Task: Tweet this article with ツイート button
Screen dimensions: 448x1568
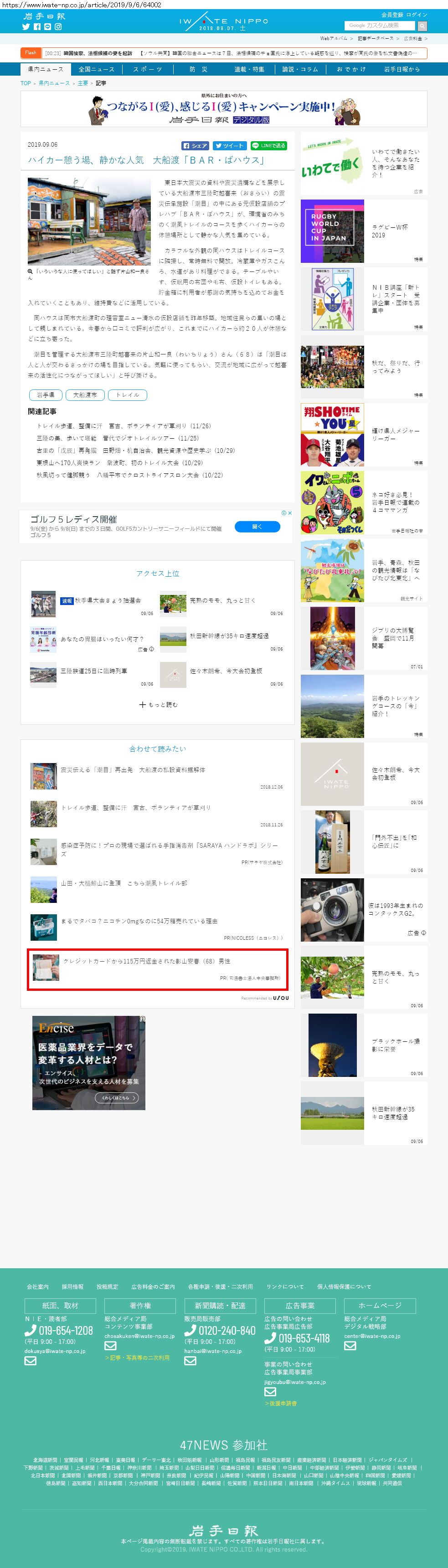Action: pyautogui.click(x=230, y=145)
